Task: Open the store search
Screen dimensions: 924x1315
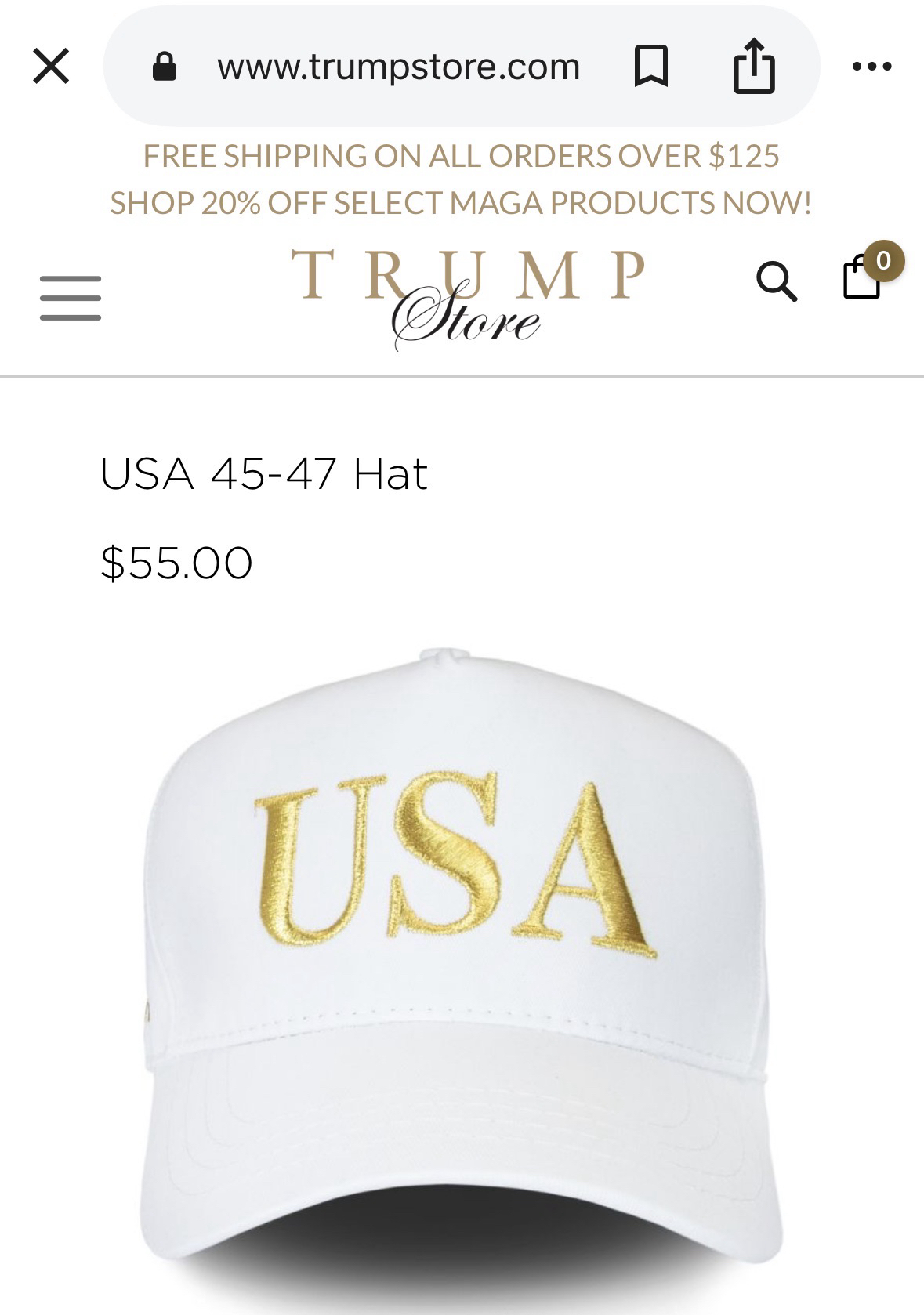Action: click(776, 281)
